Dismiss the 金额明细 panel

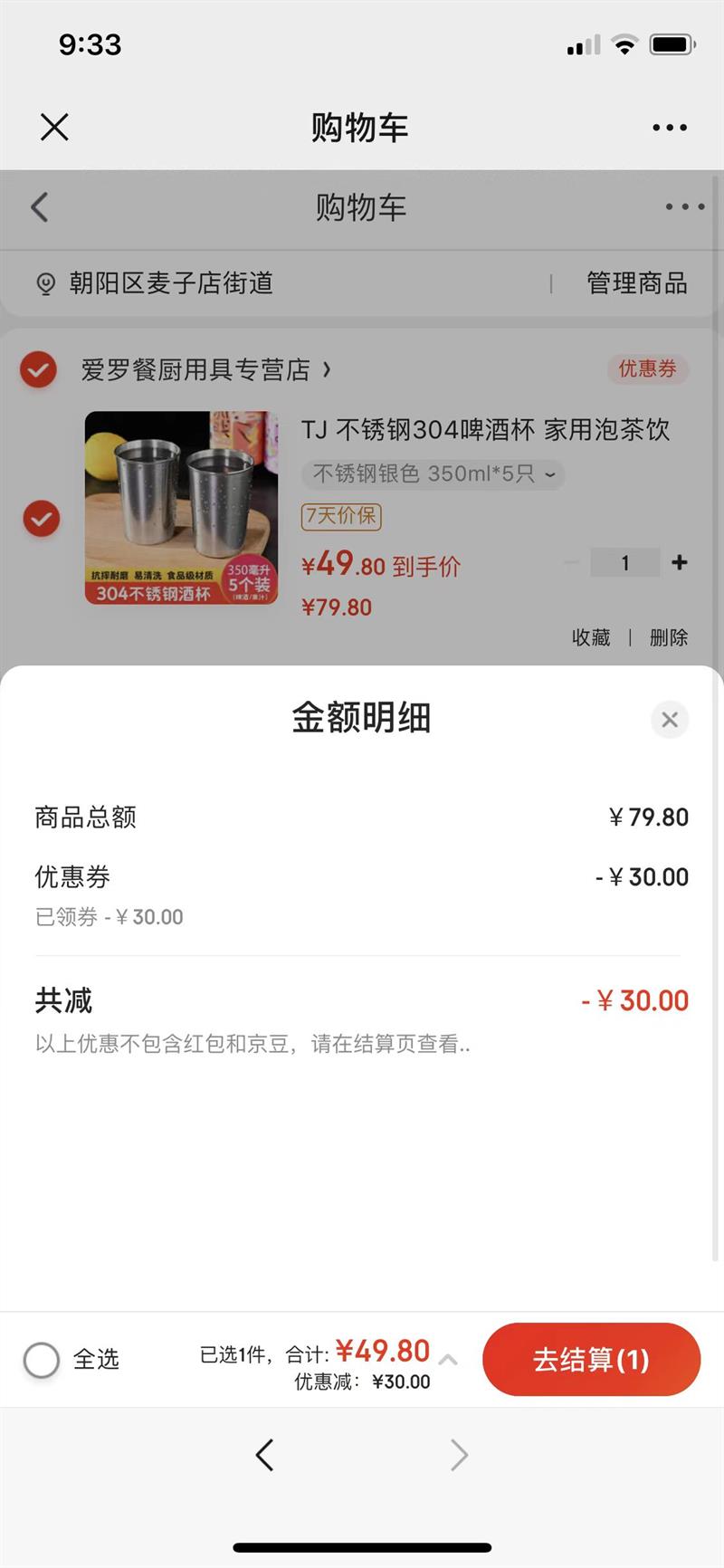pyautogui.click(x=670, y=720)
